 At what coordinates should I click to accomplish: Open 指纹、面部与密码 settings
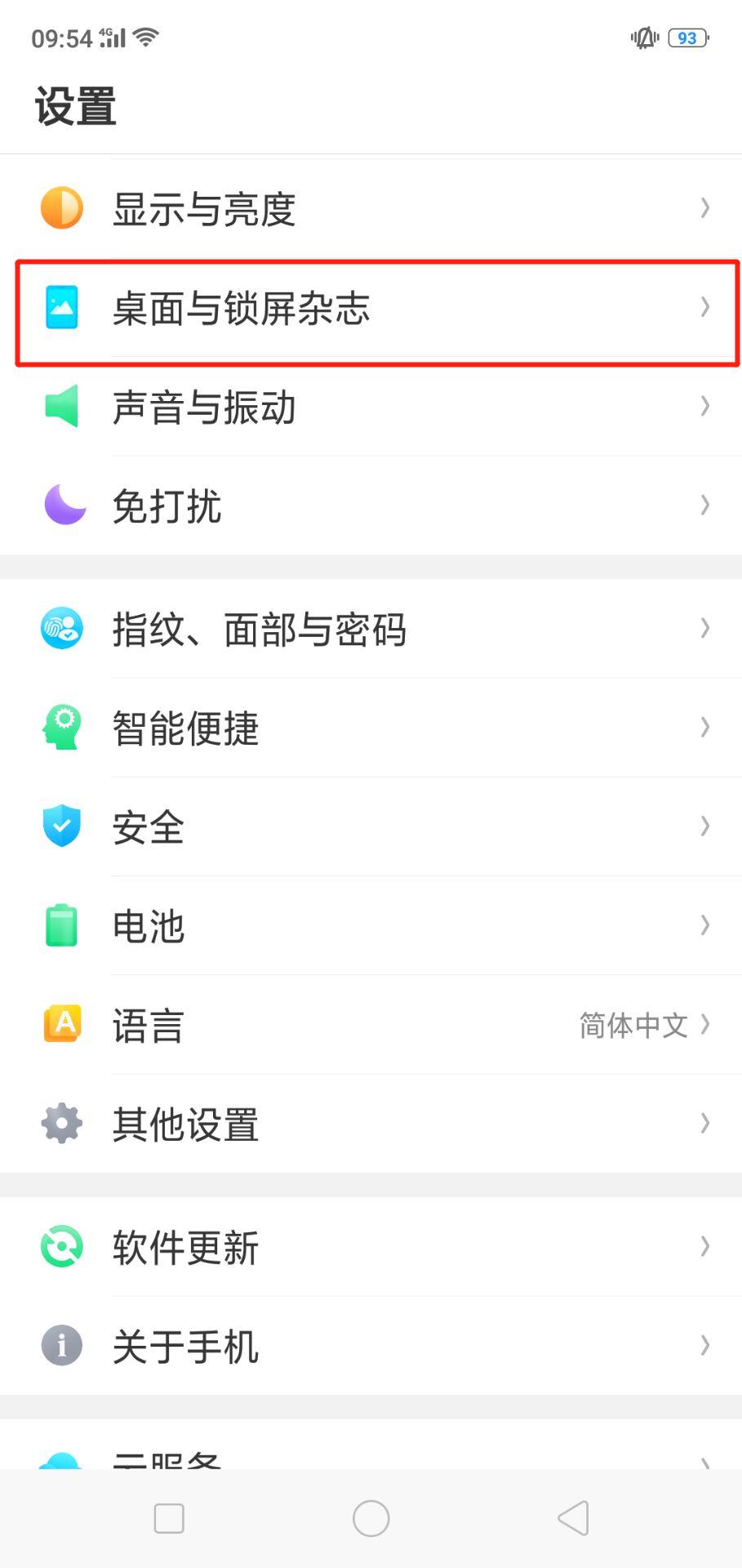[x=371, y=629]
